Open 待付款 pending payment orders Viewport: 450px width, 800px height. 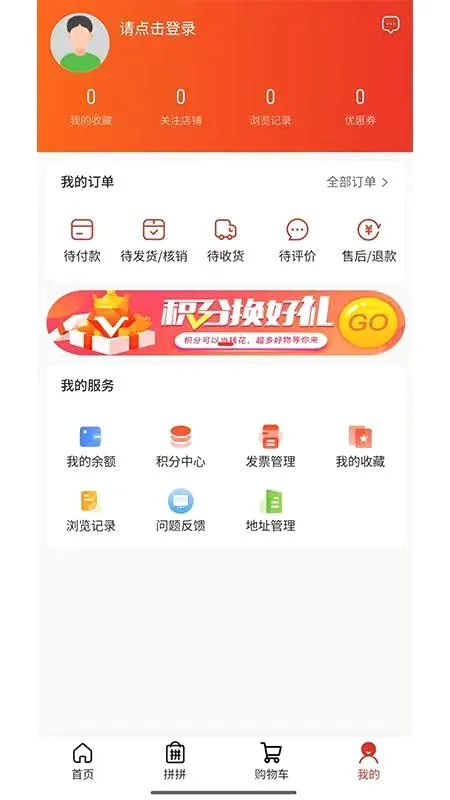[x=82, y=241]
